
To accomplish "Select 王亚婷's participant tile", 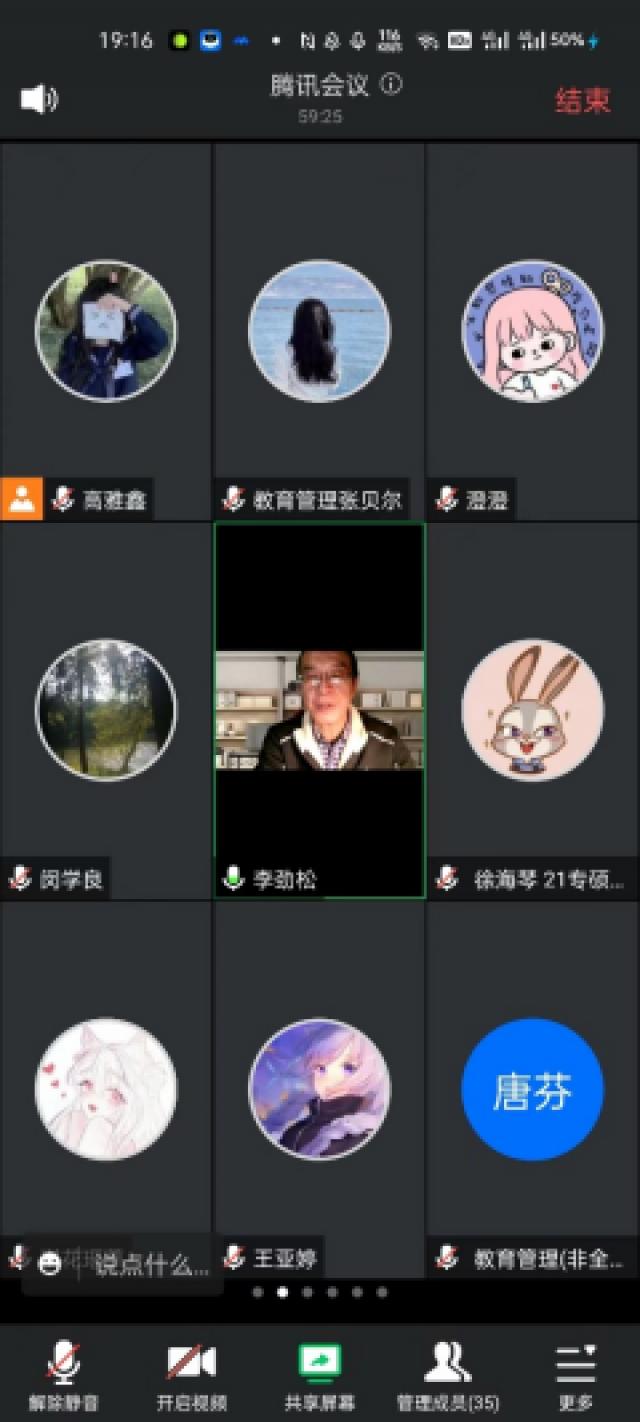I will point(319,1090).
